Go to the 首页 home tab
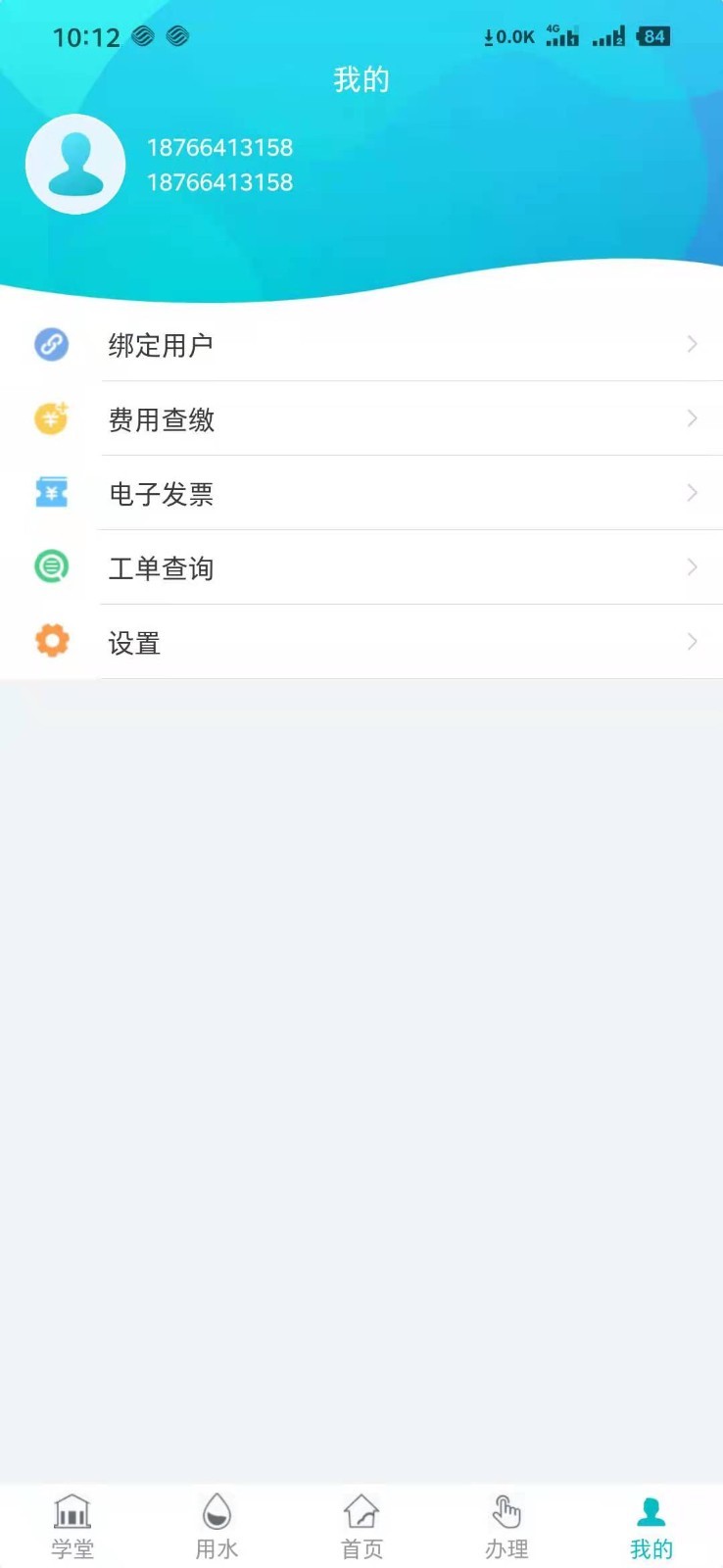The height and width of the screenshot is (1568, 723). coord(361,1527)
